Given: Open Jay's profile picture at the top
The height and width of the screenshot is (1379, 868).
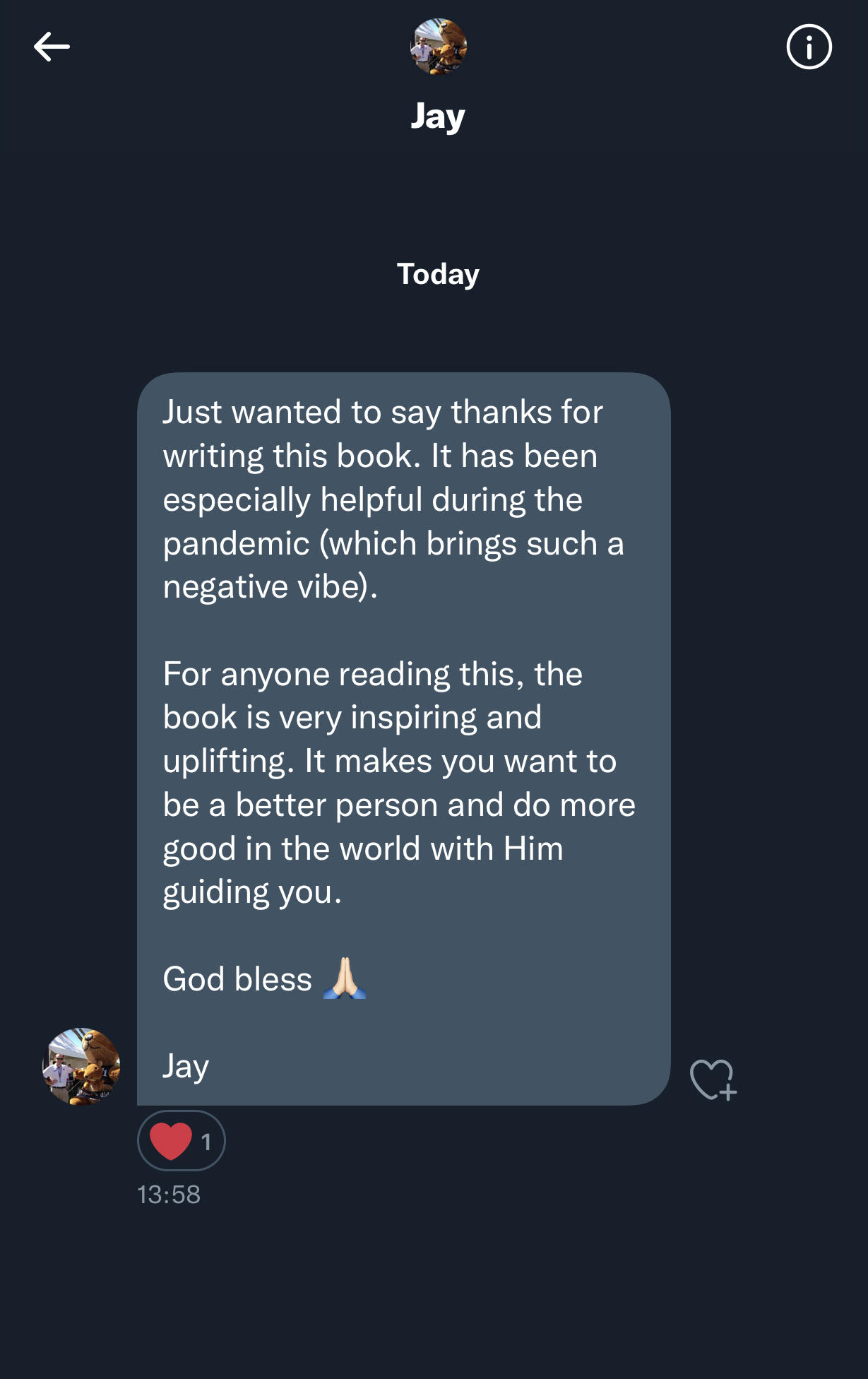Looking at the screenshot, I should pyautogui.click(x=439, y=47).
